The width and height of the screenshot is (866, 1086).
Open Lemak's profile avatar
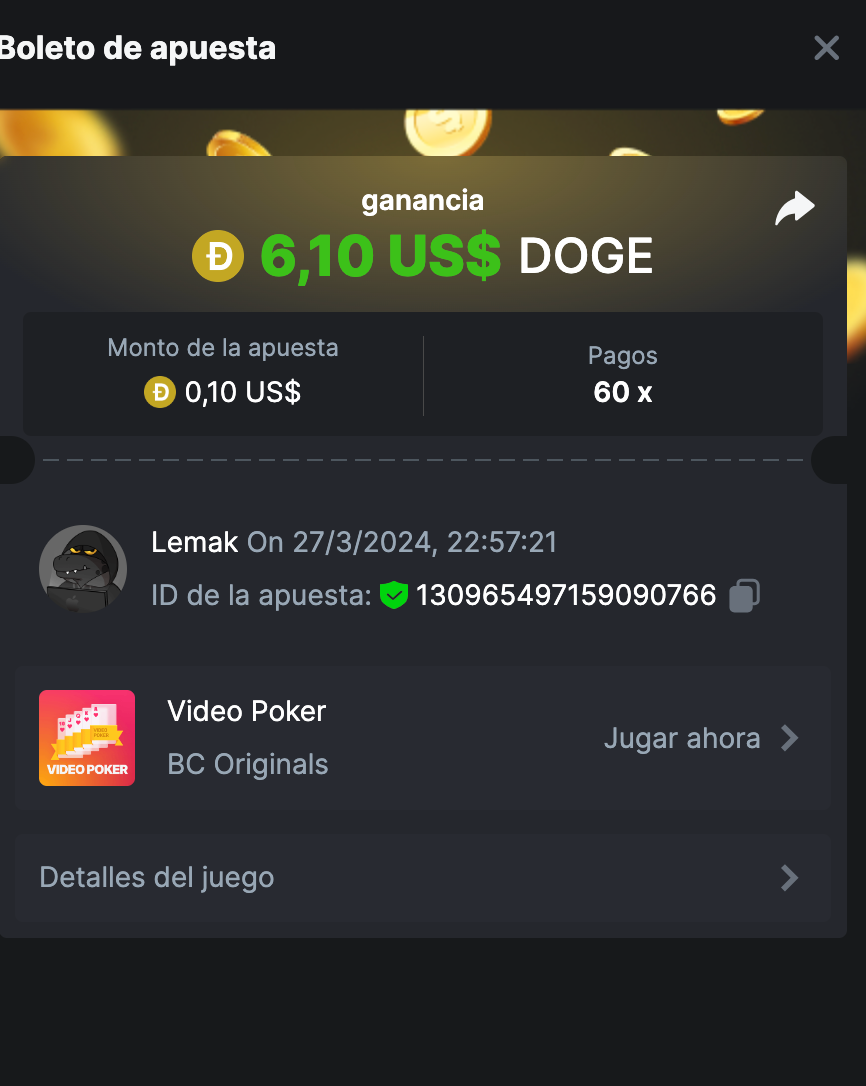tap(83, 569)
